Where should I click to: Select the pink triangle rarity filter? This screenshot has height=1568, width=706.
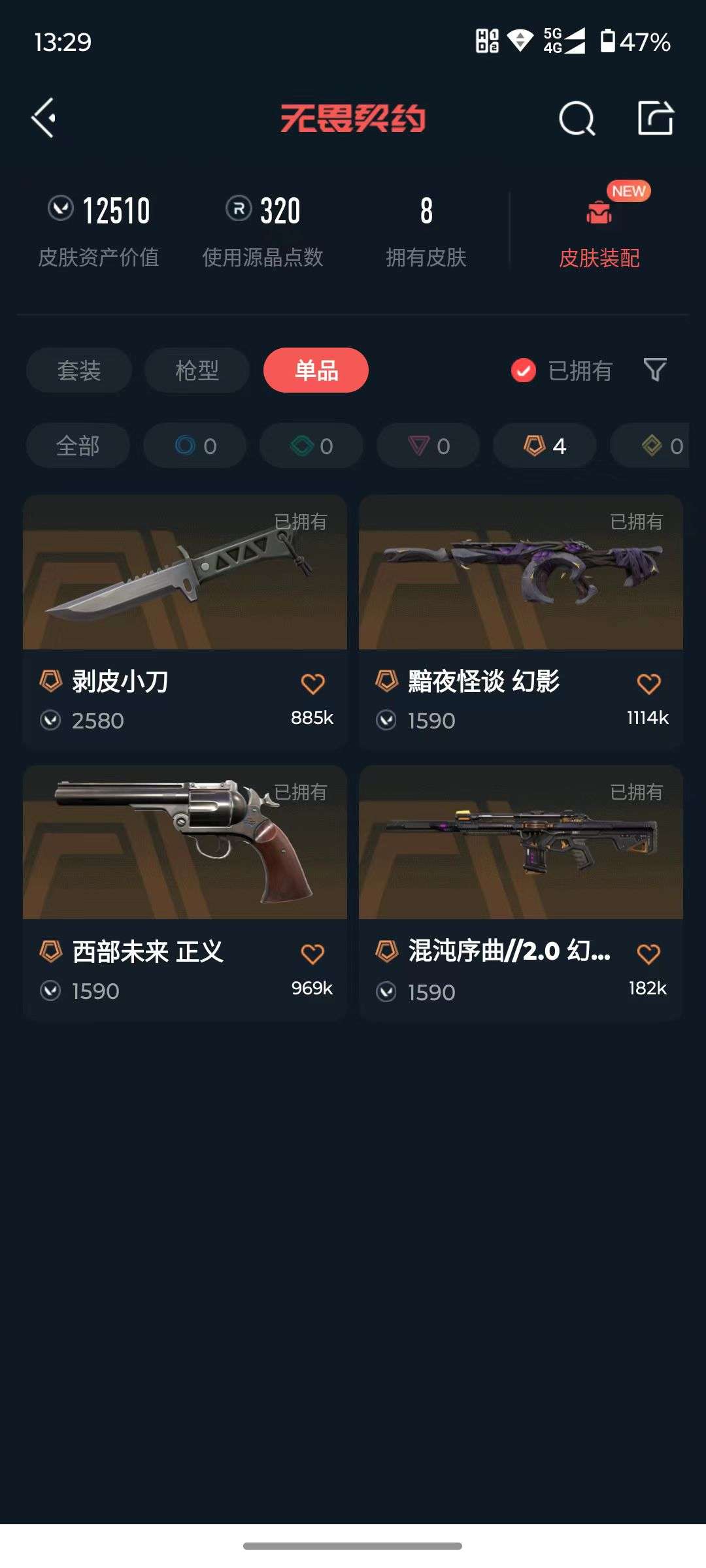427,446
